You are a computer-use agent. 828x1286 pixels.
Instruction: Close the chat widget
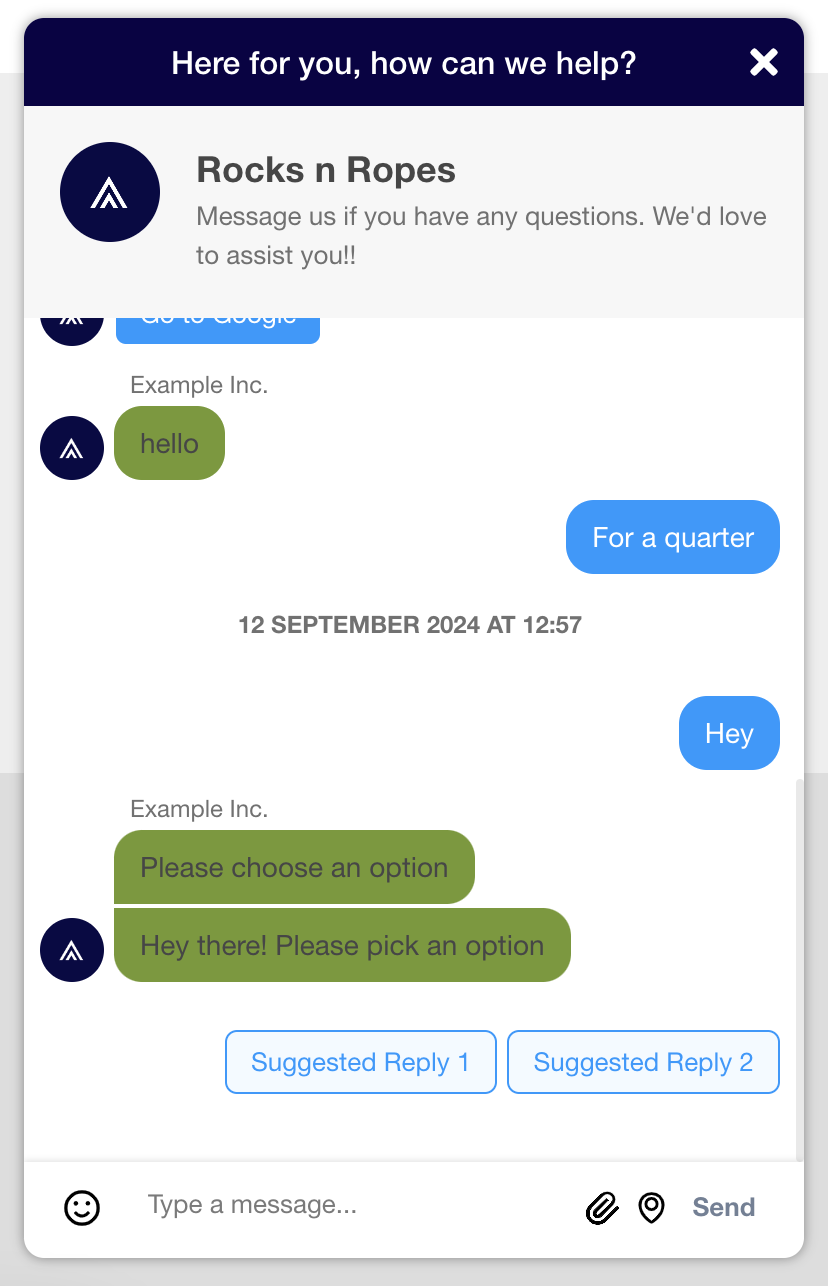tap(764, 63)
